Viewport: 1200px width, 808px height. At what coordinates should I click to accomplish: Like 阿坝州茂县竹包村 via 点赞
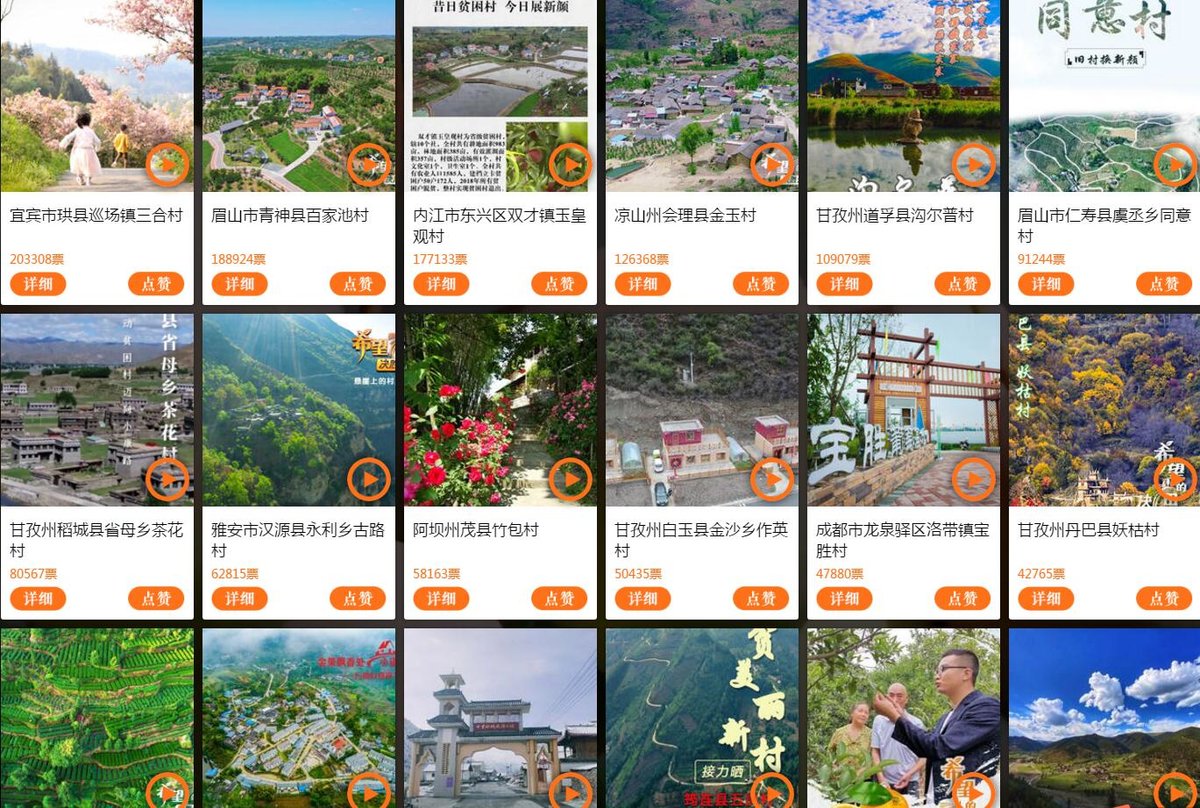[559, 598]
